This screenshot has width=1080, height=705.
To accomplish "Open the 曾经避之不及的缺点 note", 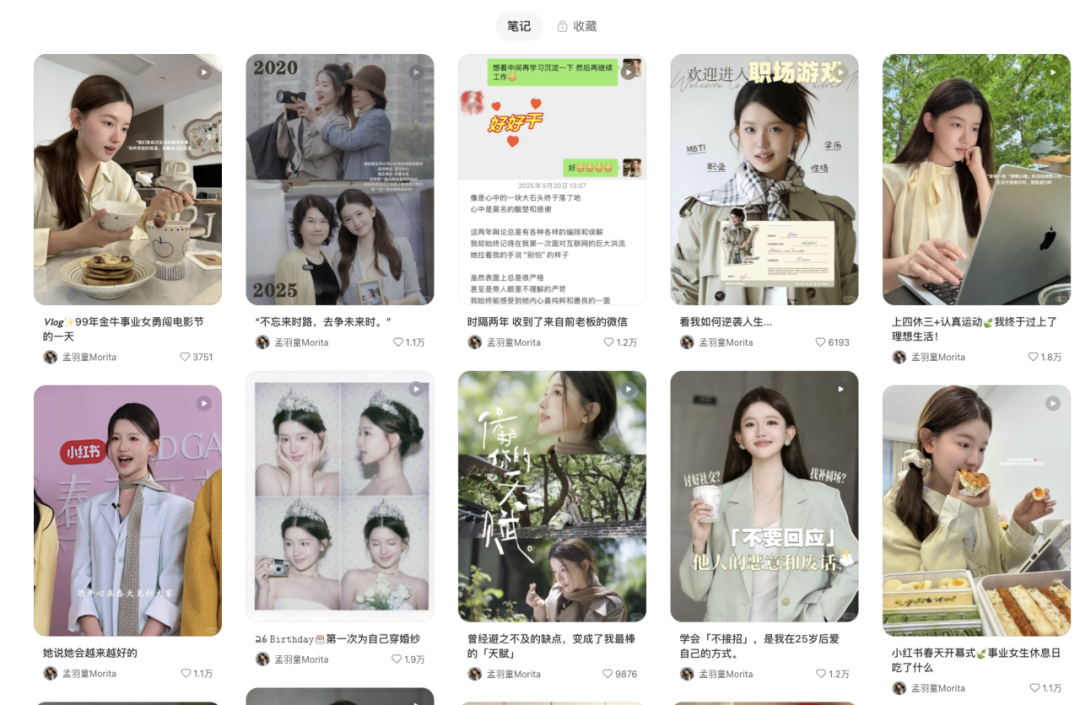I will [x=552, y=496].
